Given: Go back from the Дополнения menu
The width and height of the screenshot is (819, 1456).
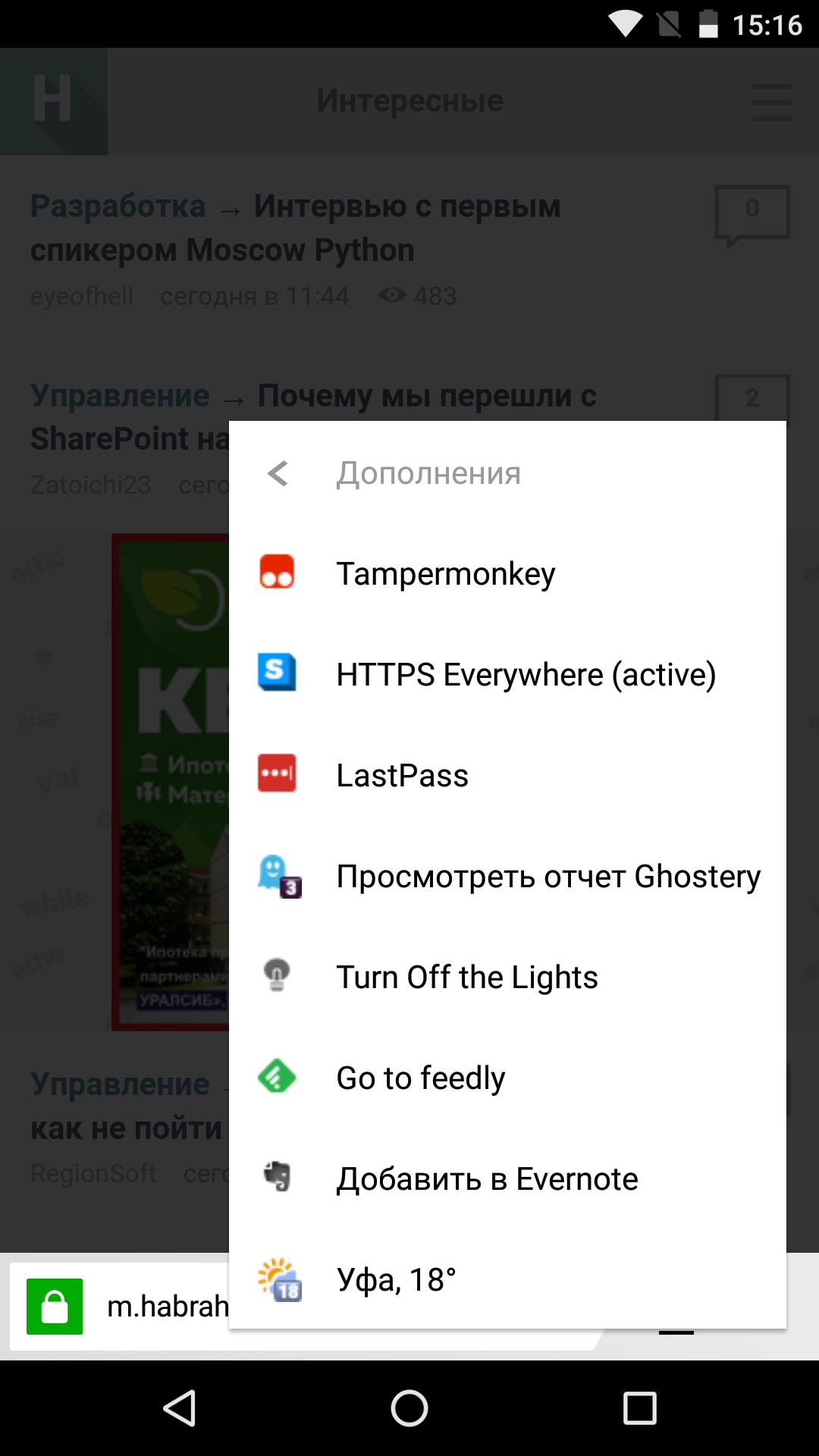Looking at the screenshot, I should (278, 474).
